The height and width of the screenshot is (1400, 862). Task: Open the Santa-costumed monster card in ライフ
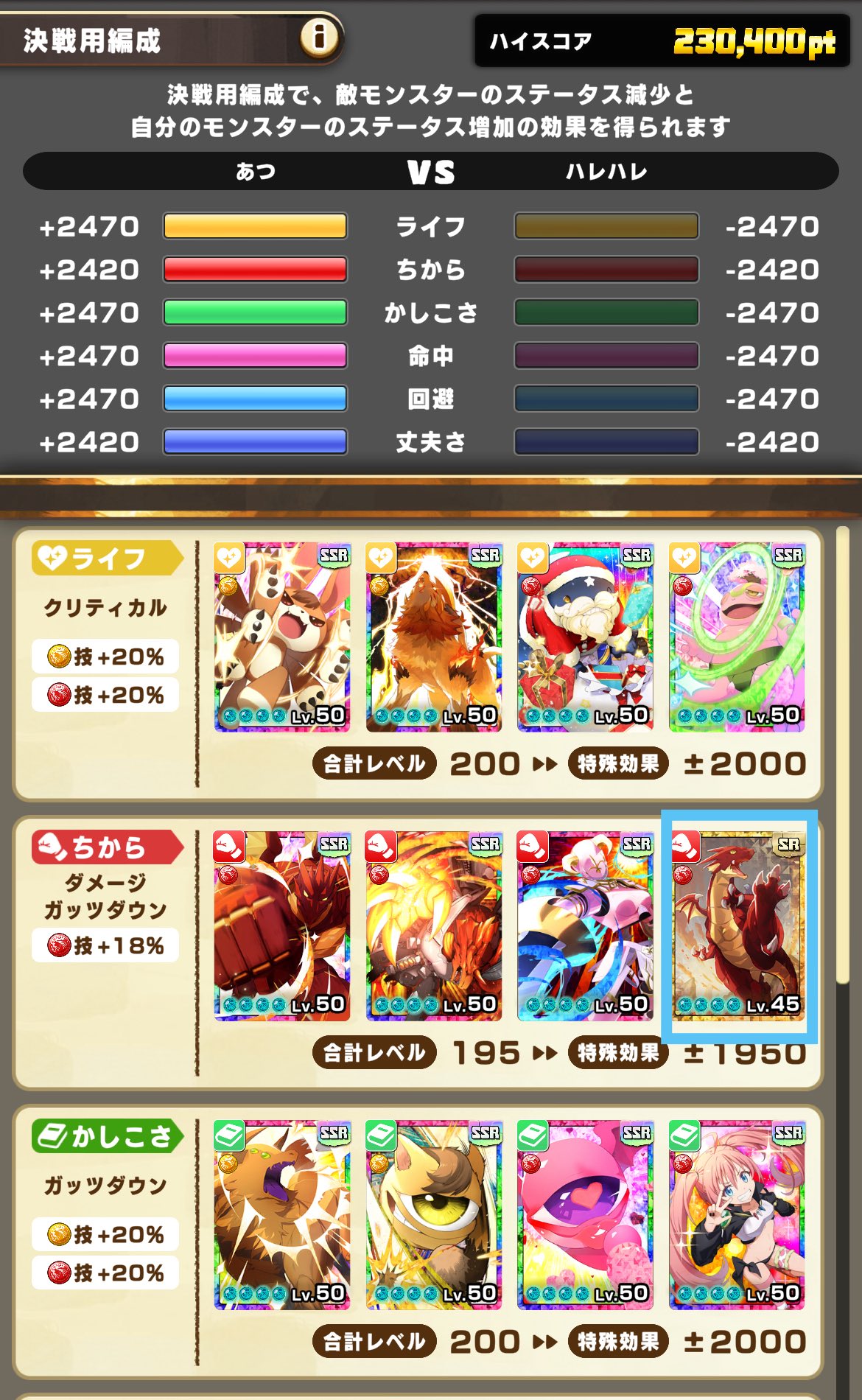[x=585, y=637]
